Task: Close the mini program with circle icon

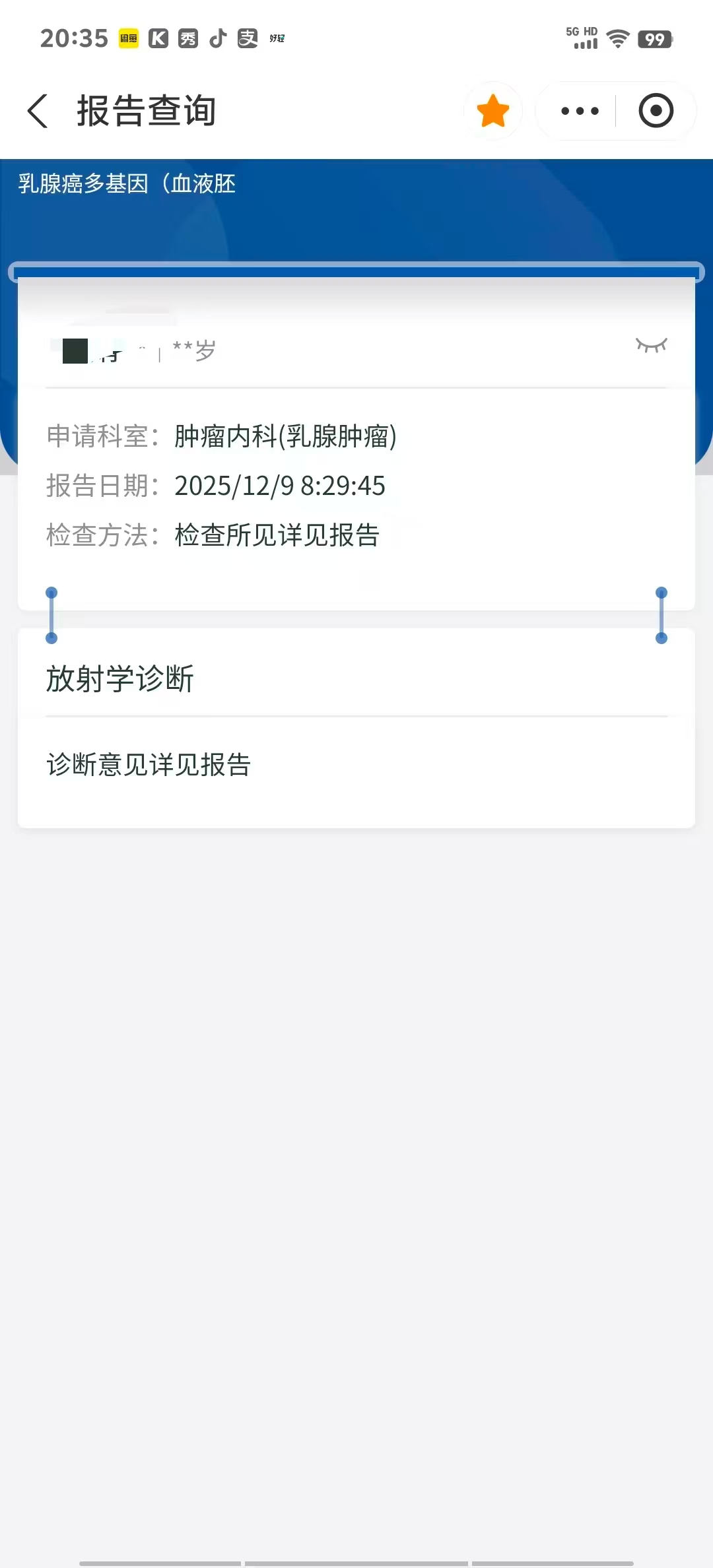Action: (656, 111)
